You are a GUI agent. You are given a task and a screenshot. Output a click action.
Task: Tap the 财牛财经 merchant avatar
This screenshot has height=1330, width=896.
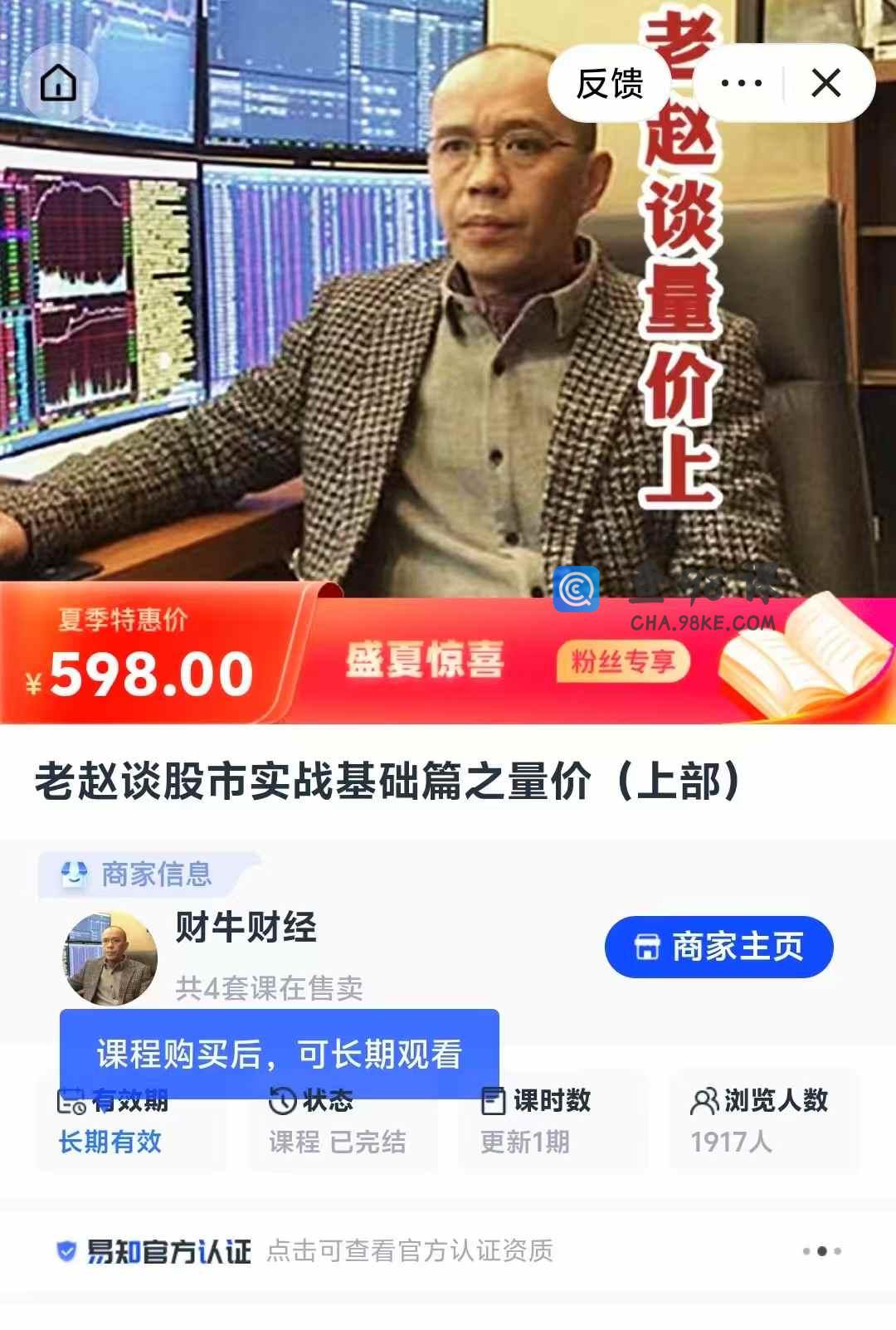point(110,958)
